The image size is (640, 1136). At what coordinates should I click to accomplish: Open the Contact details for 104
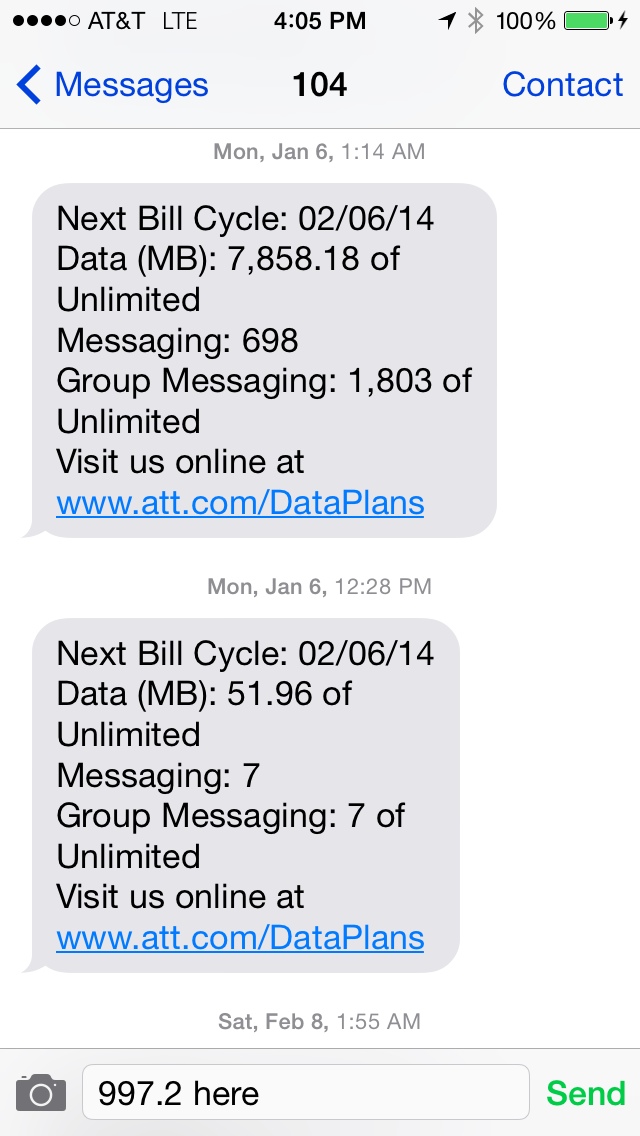(562, 84)
